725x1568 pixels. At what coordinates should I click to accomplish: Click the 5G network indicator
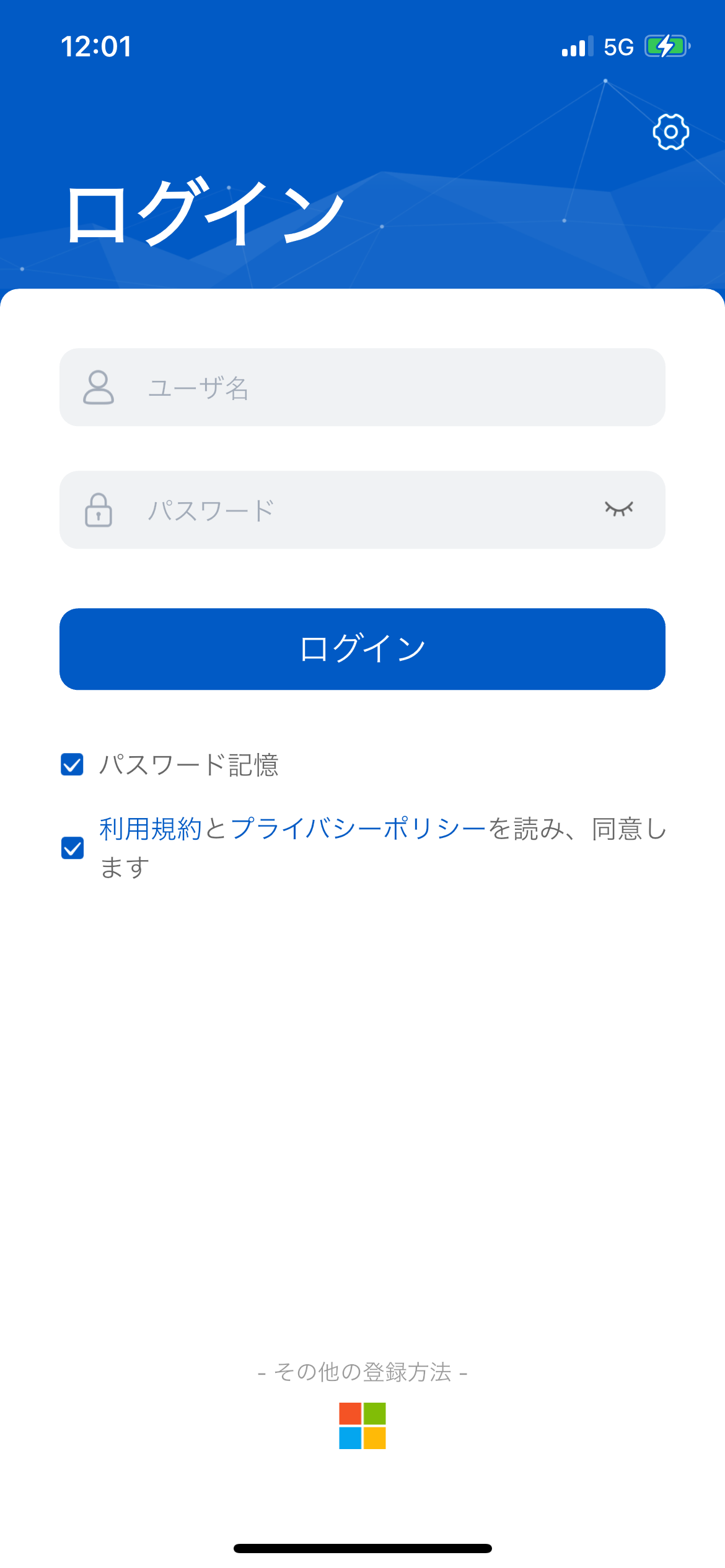point(618,46)
